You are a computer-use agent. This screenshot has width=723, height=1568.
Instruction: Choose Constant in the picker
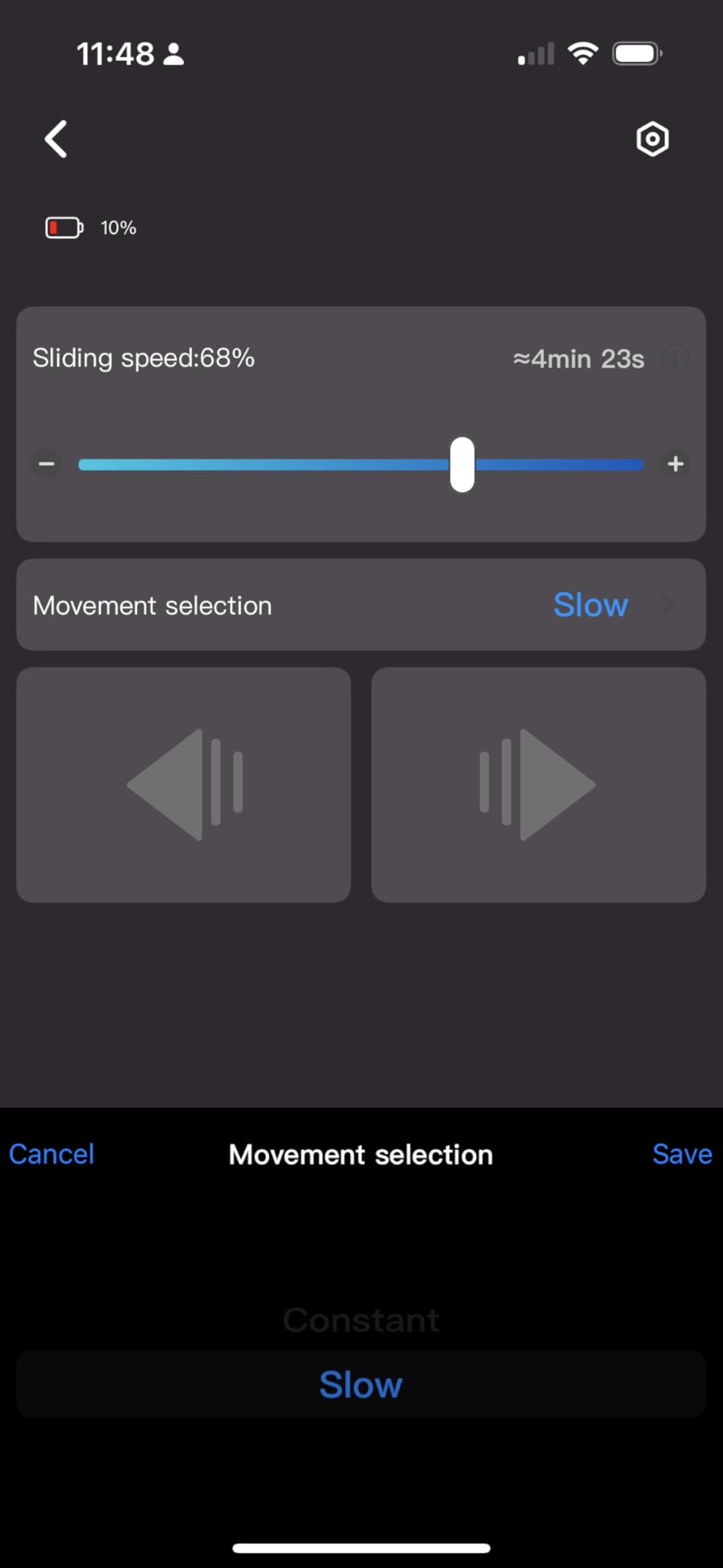(361, 1319)
